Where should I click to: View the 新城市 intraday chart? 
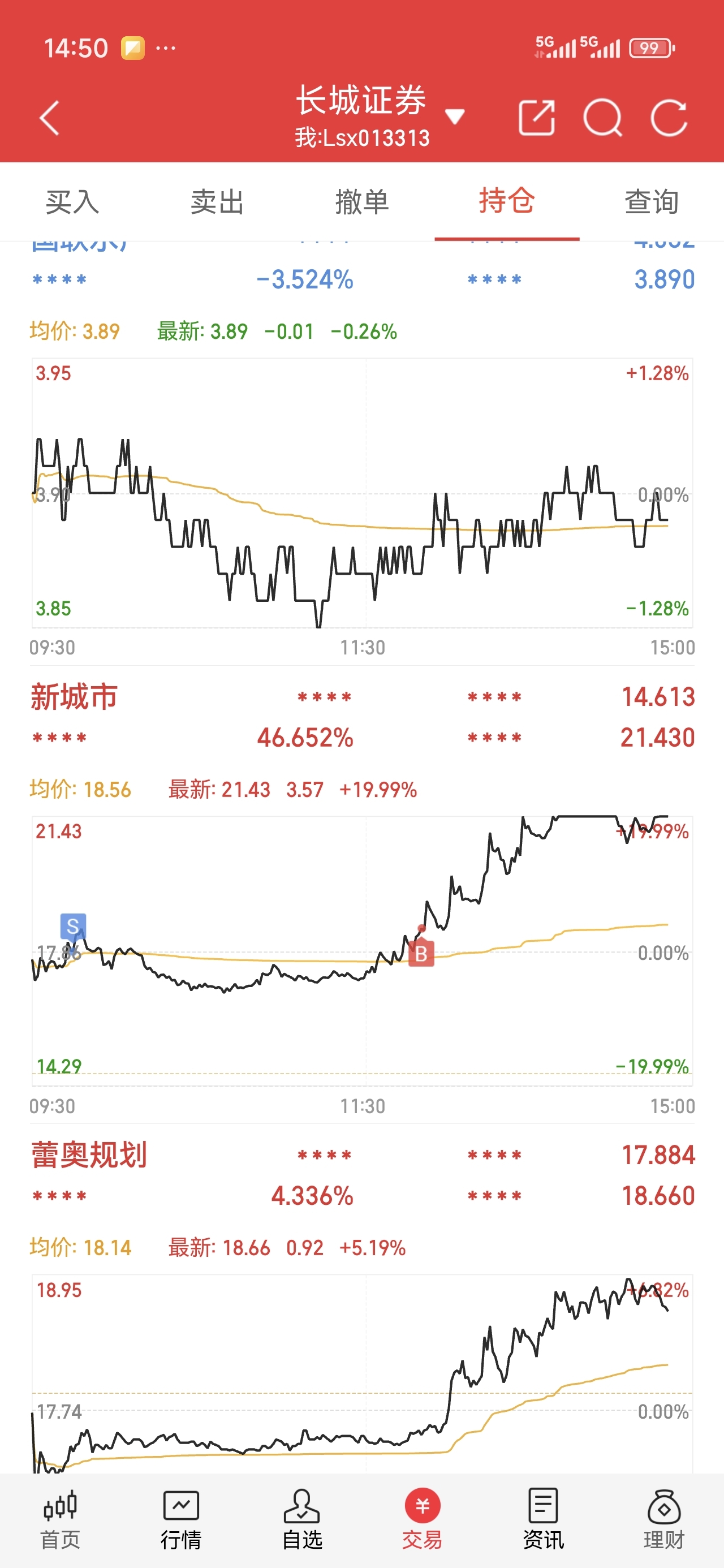click(363, 951)
